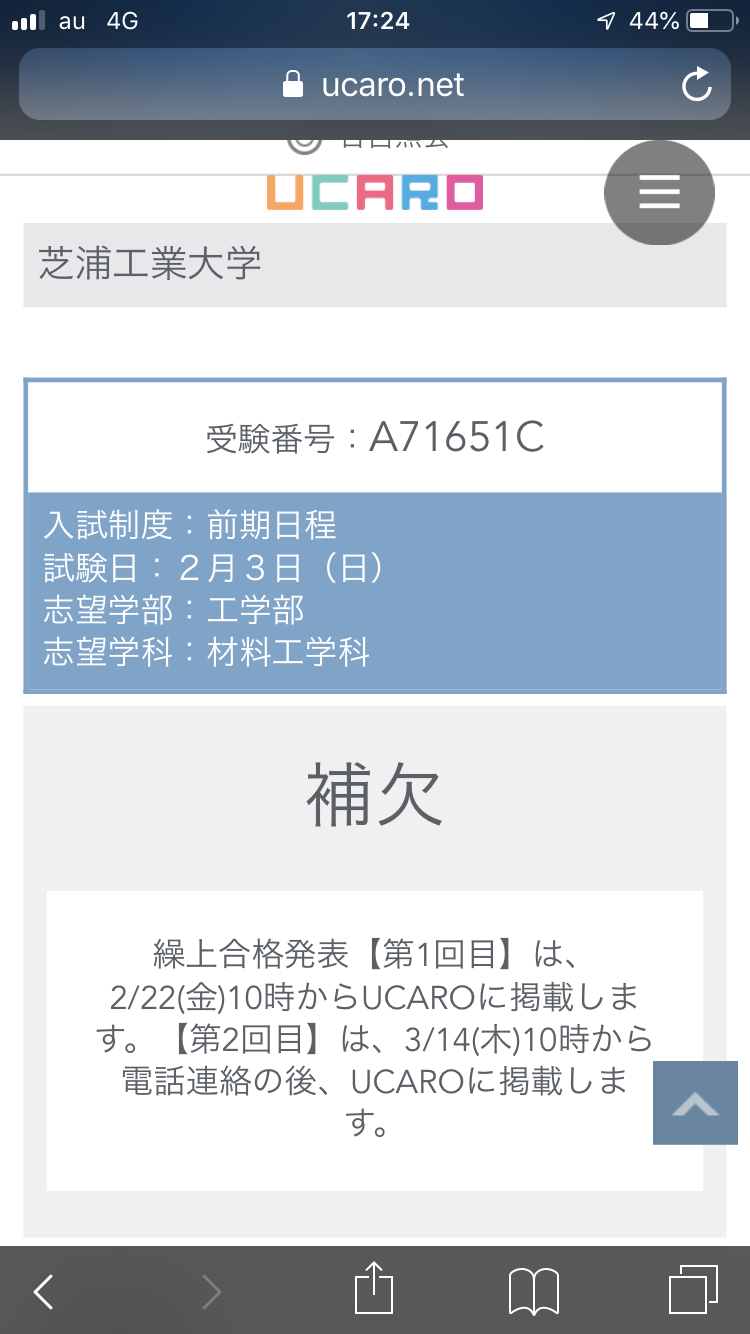
Task: Go back to previous page
Action: (43, 1291)
